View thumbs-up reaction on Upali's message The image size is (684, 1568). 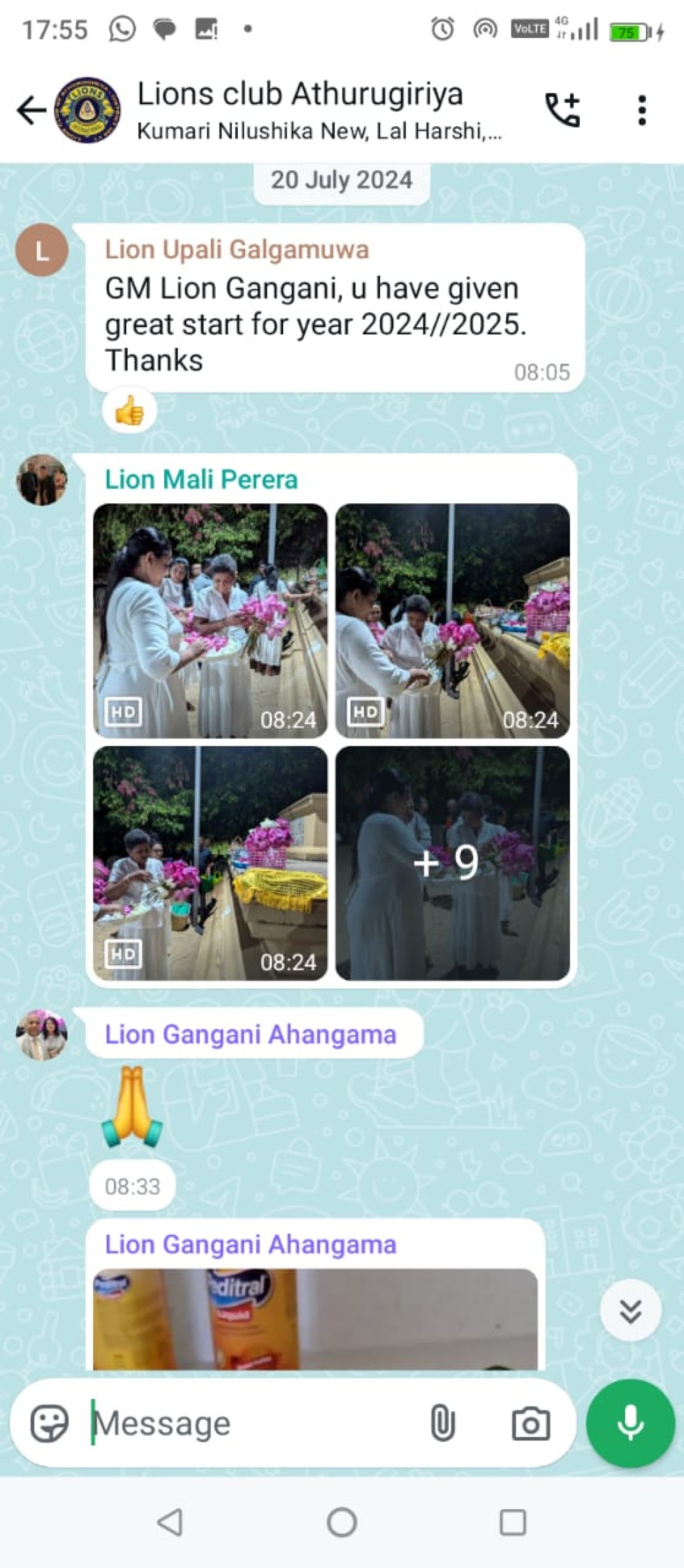point(130,410)
